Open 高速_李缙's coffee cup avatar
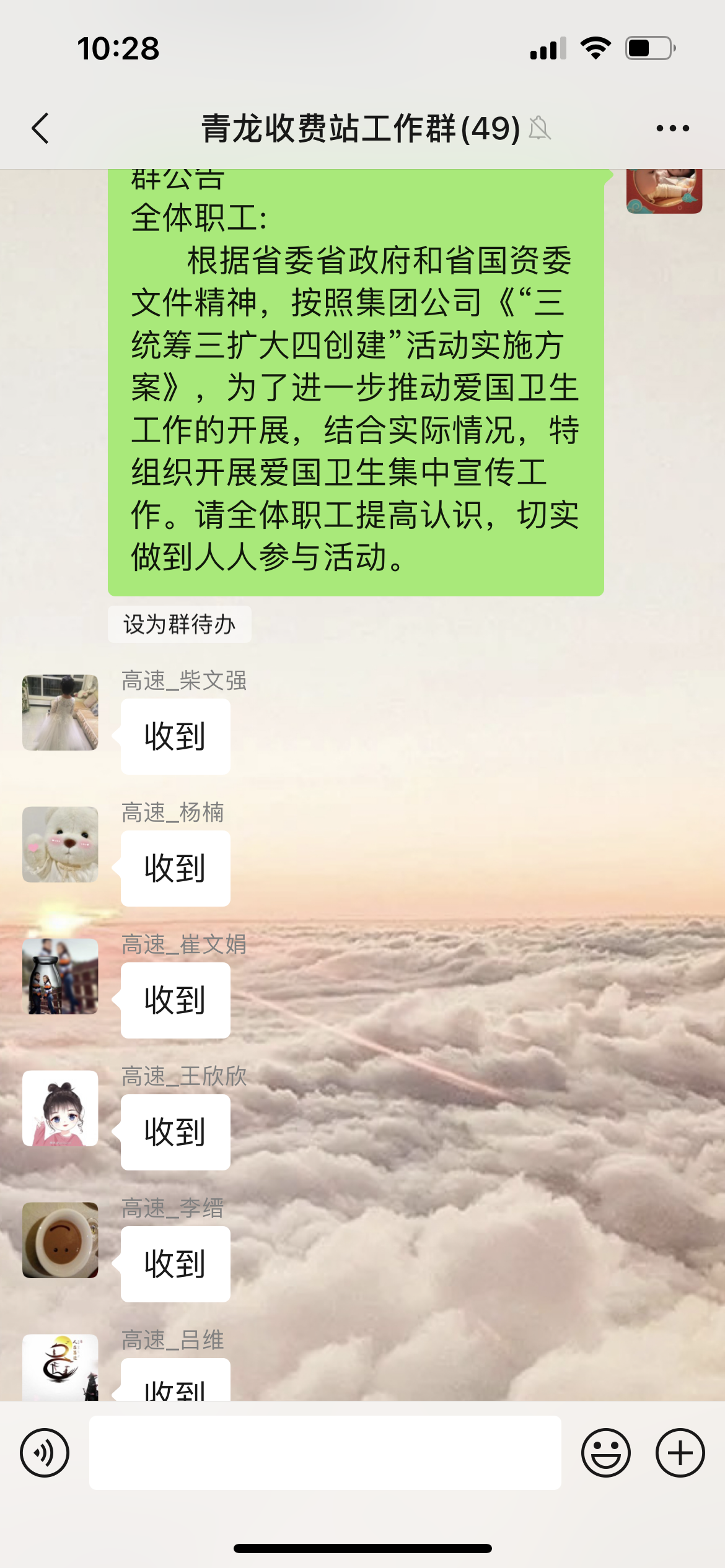The height and width of the screenshot is (1568, 725). (60, 1240)
